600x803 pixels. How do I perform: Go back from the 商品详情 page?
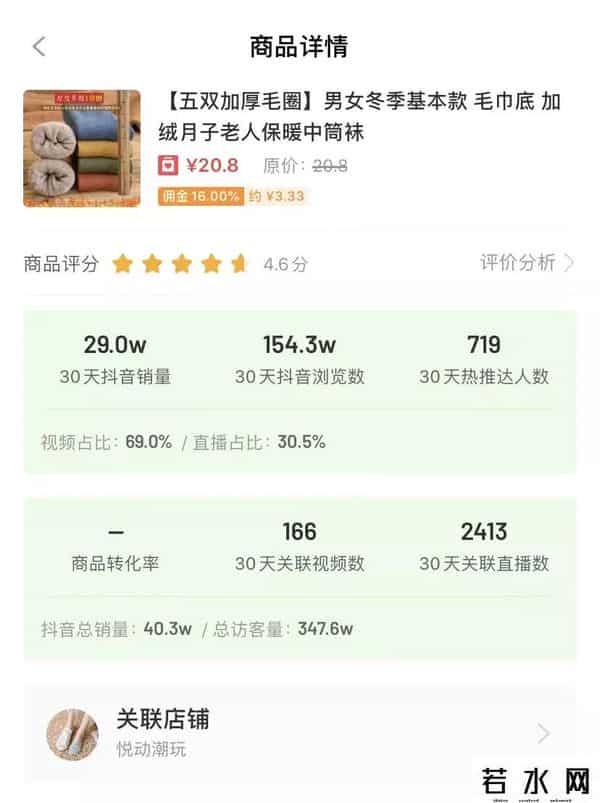click(39, 46)
